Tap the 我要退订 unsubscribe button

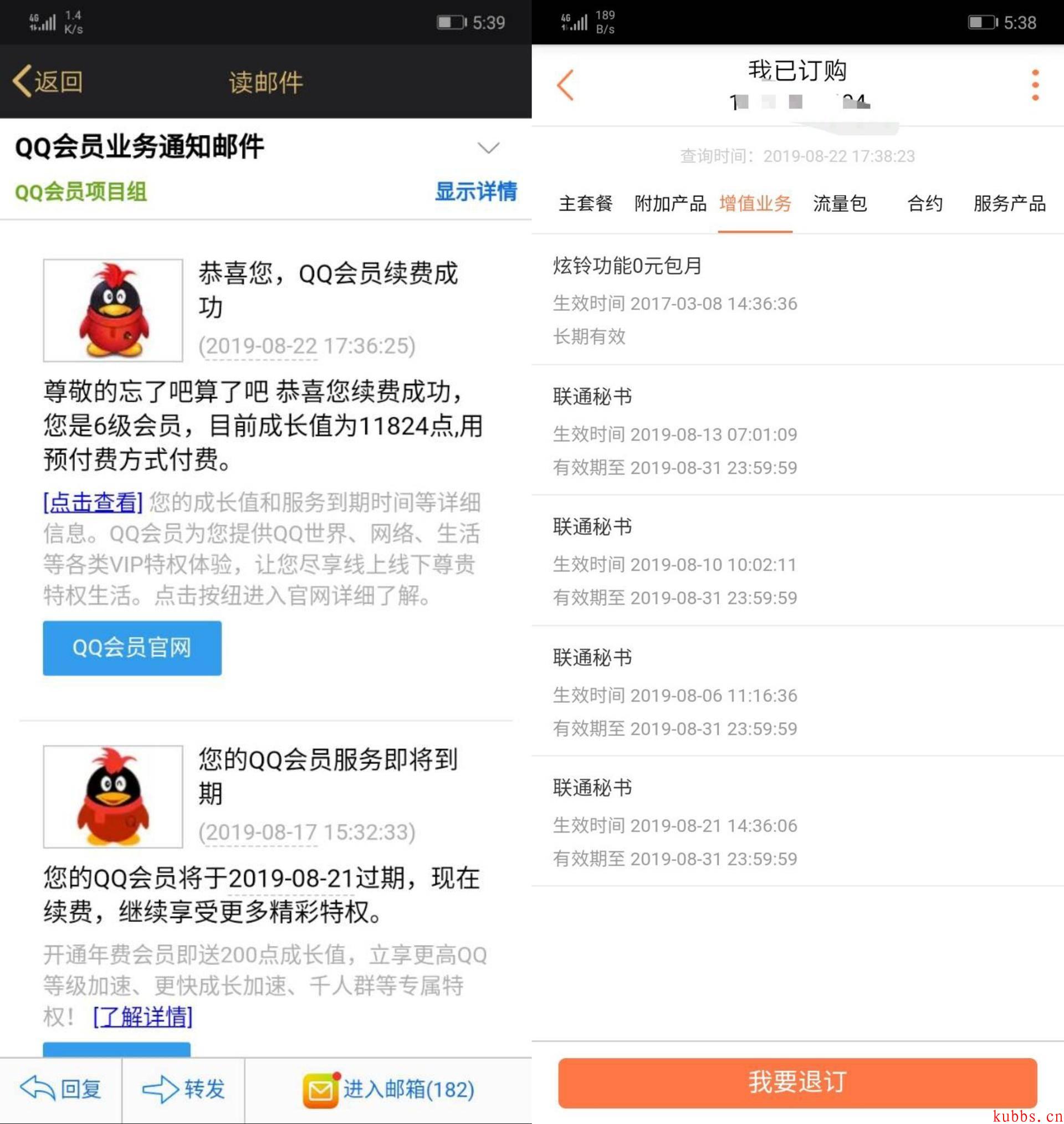[x=797, y=1082]
